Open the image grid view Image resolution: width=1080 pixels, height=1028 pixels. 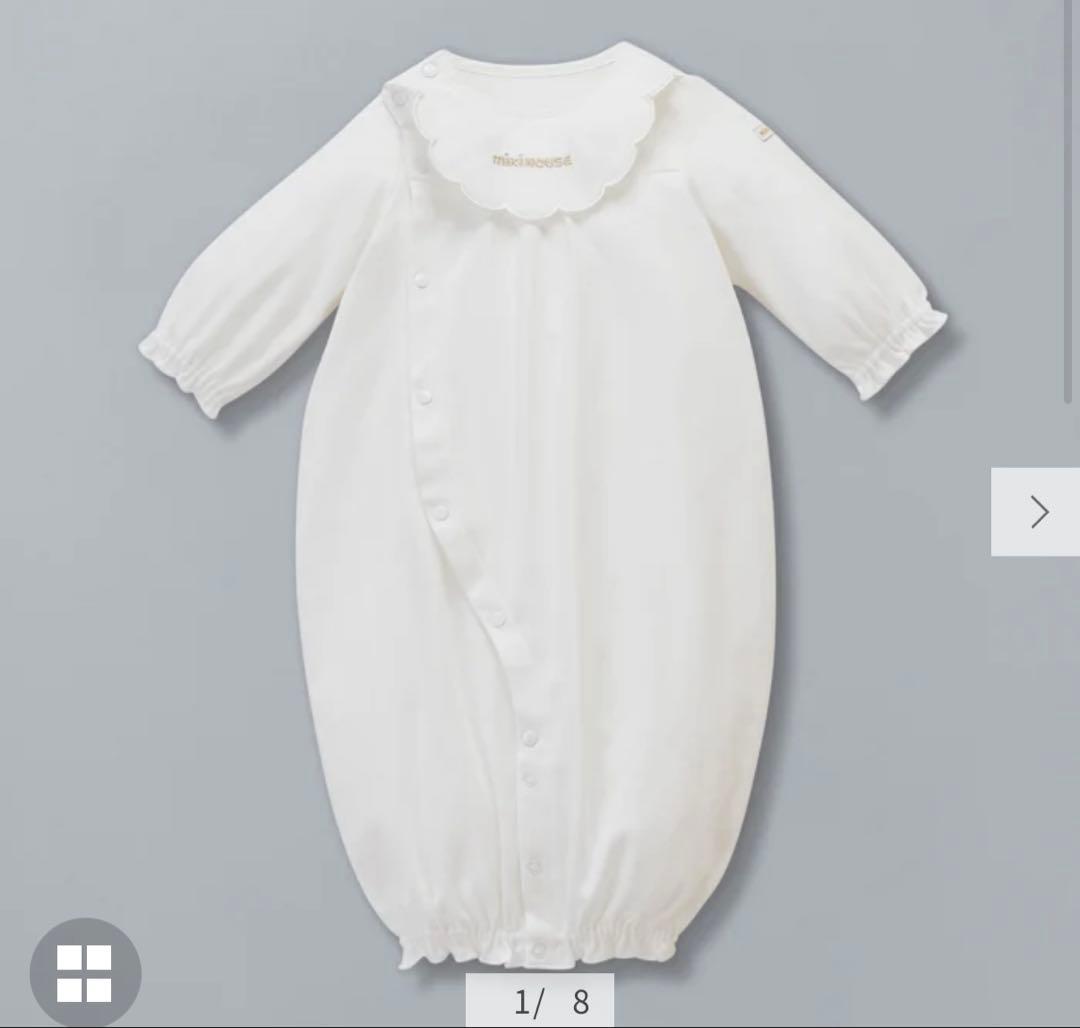click(85, 973)
